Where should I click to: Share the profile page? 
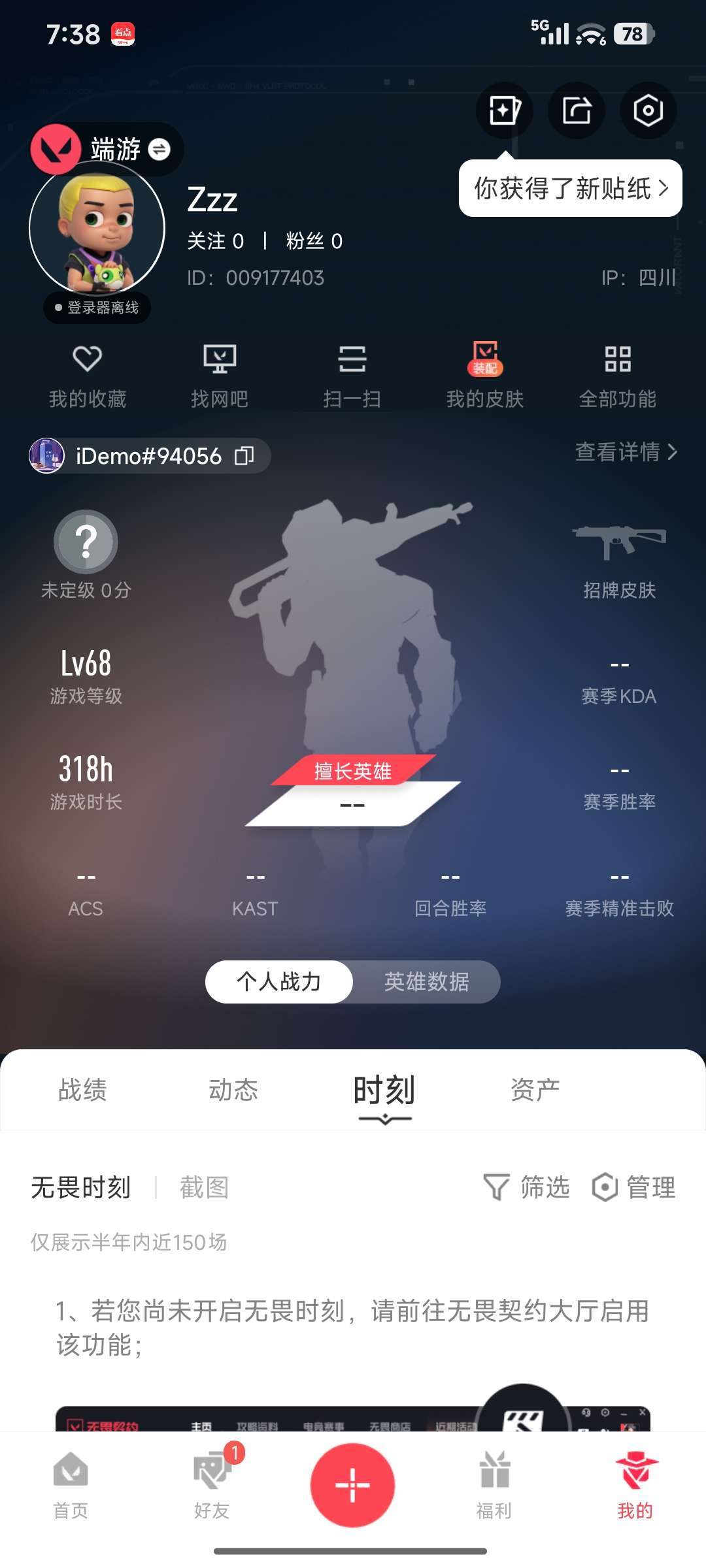coord(577,110)
